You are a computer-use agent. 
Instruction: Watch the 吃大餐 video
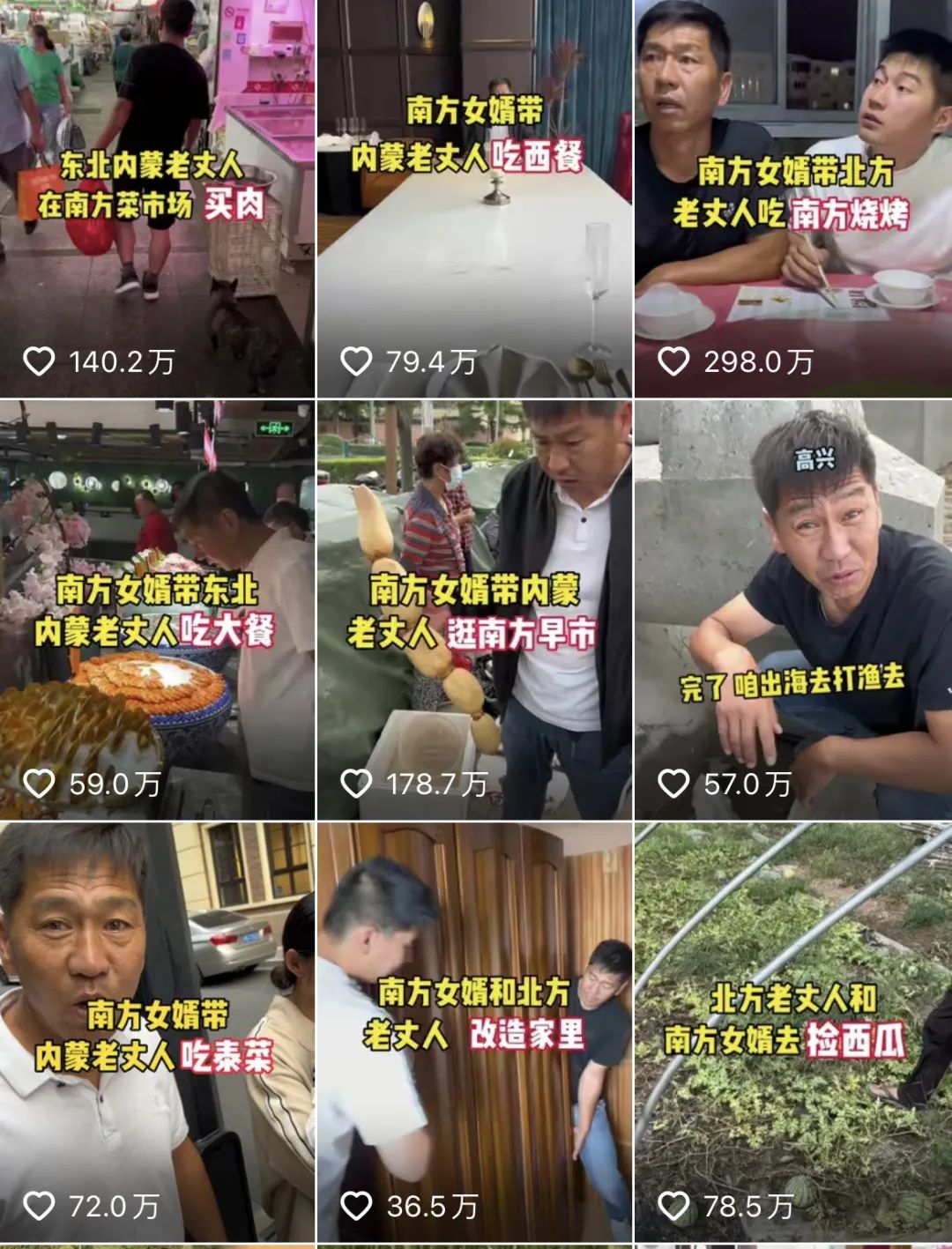pos(157,610)
